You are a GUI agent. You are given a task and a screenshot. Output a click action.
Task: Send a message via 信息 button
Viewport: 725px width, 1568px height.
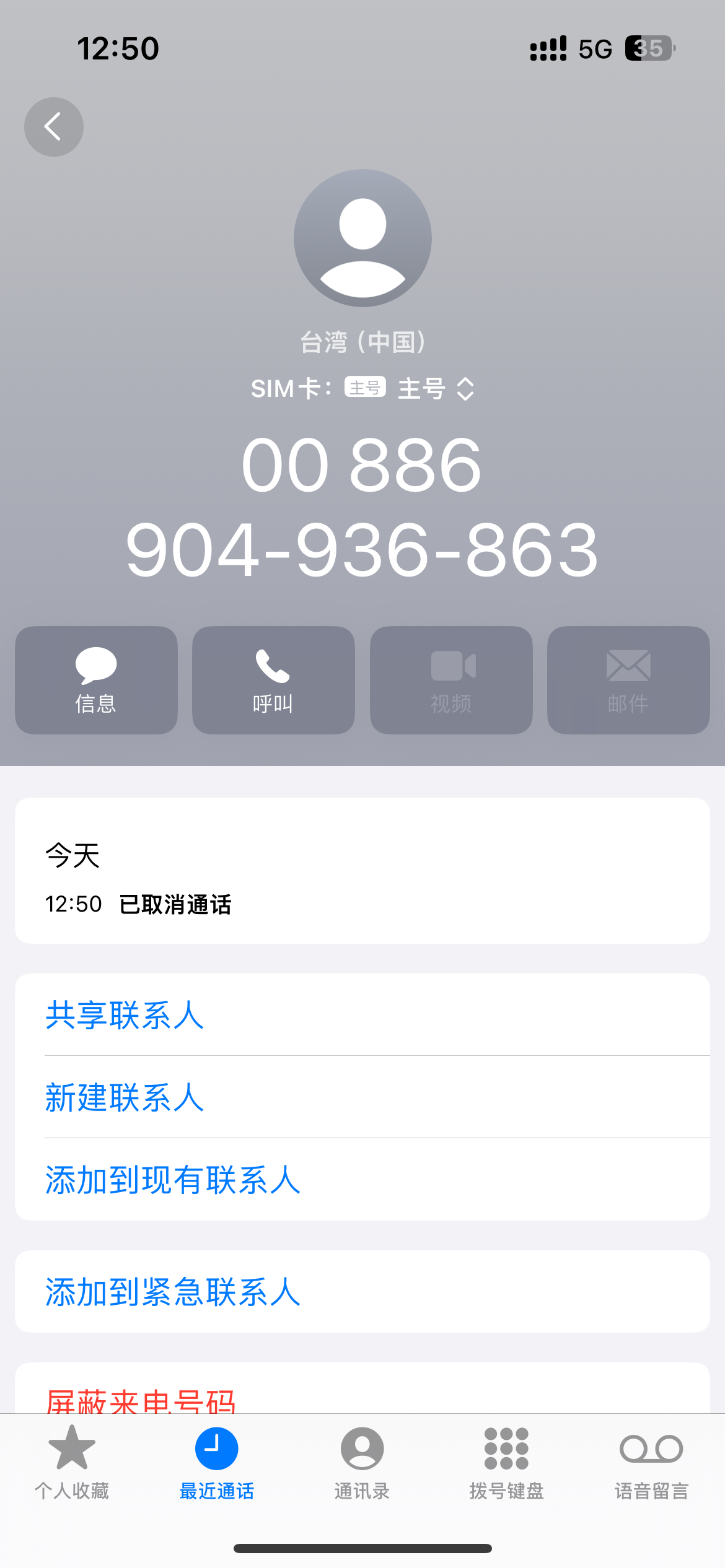coord(96,680)
